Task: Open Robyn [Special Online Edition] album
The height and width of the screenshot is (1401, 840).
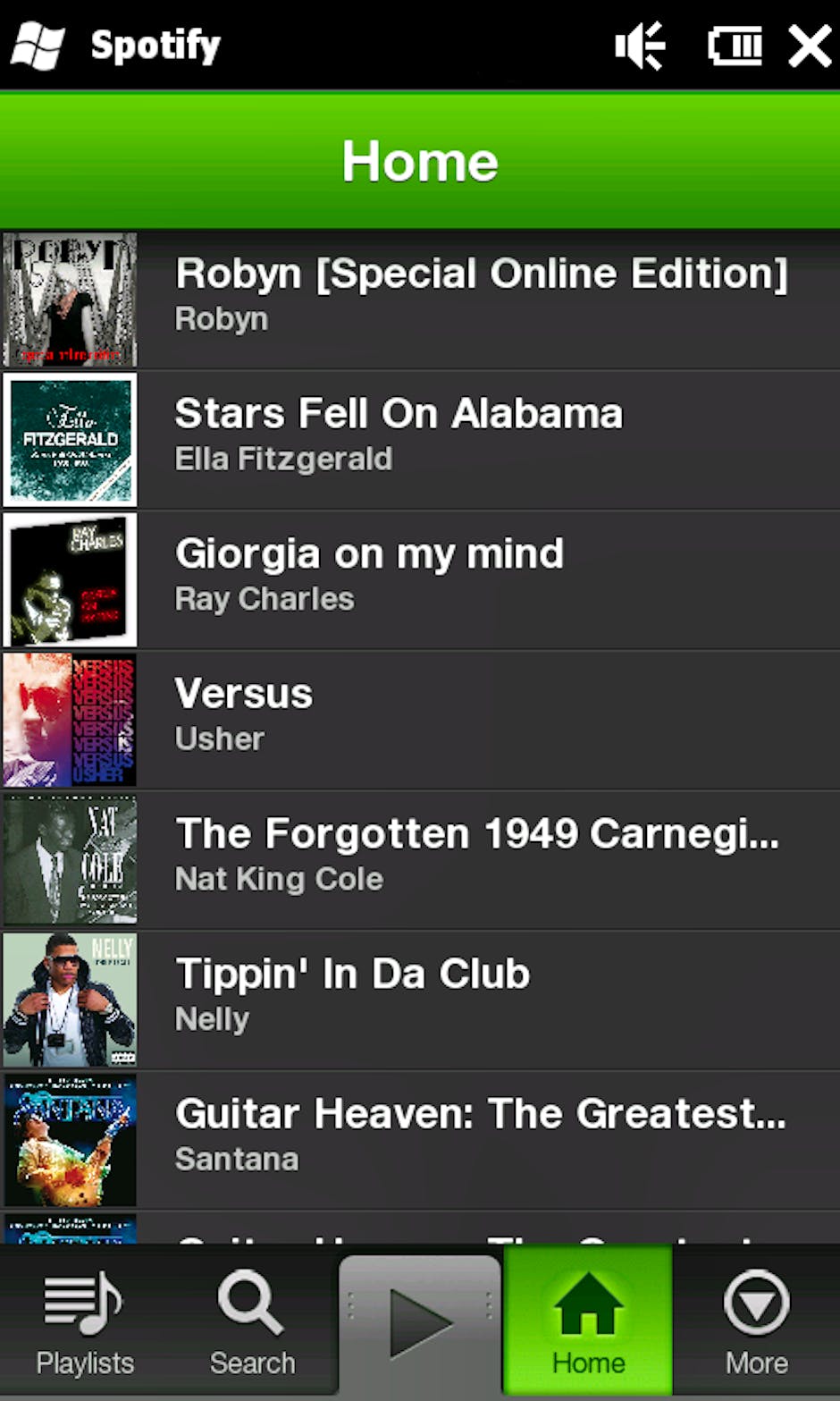Action: (x=481, y=296)
